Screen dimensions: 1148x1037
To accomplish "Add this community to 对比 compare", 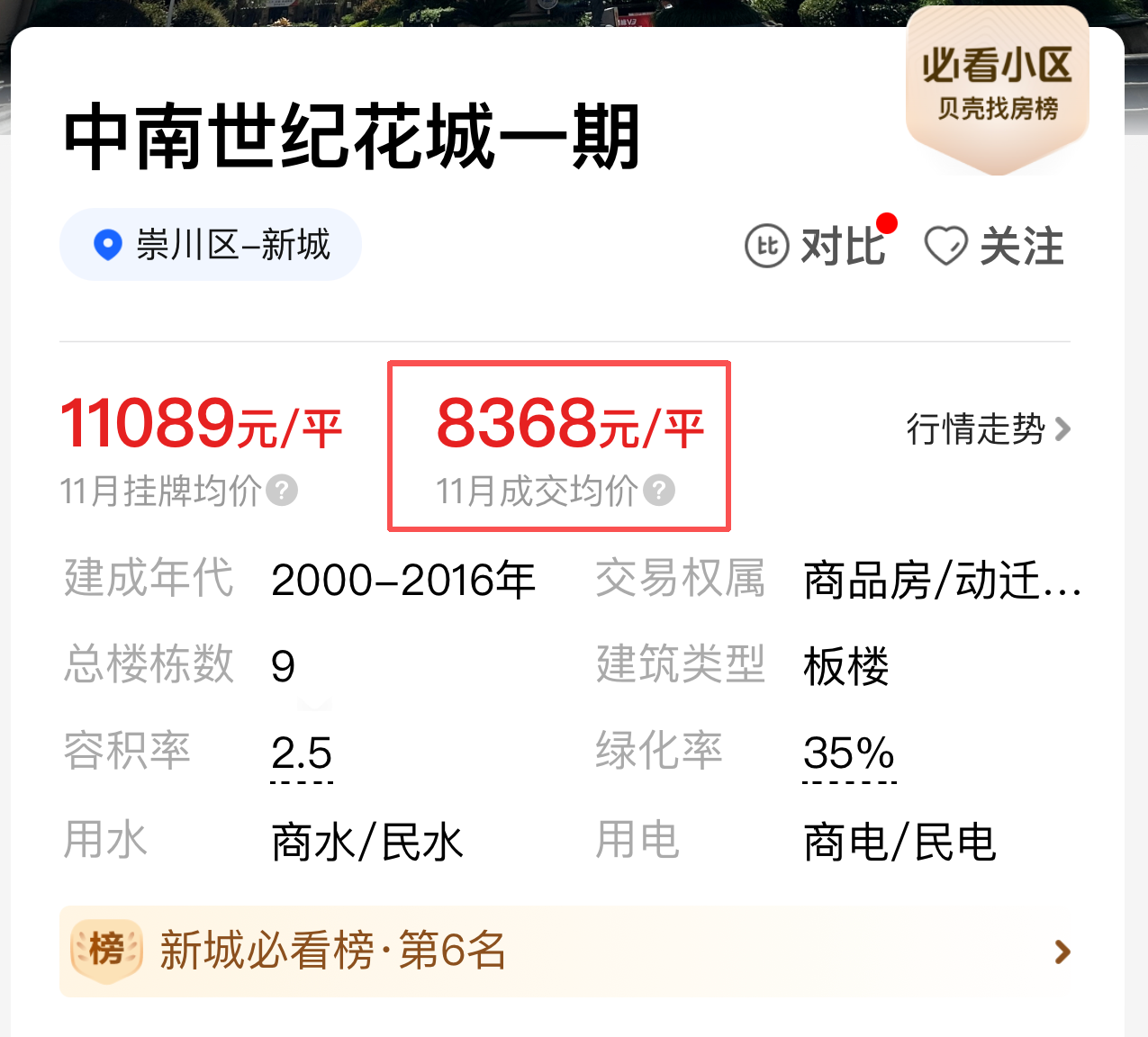I will point(818,246).
